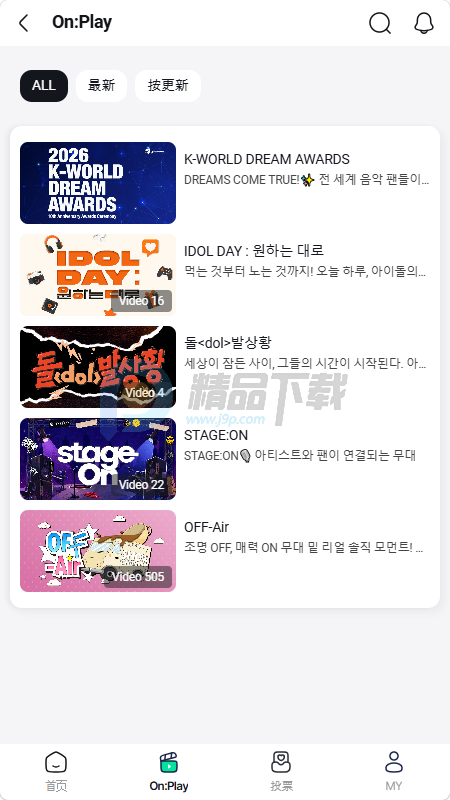
Task: Select the ALL filter chip
Action: click(44, 86)
